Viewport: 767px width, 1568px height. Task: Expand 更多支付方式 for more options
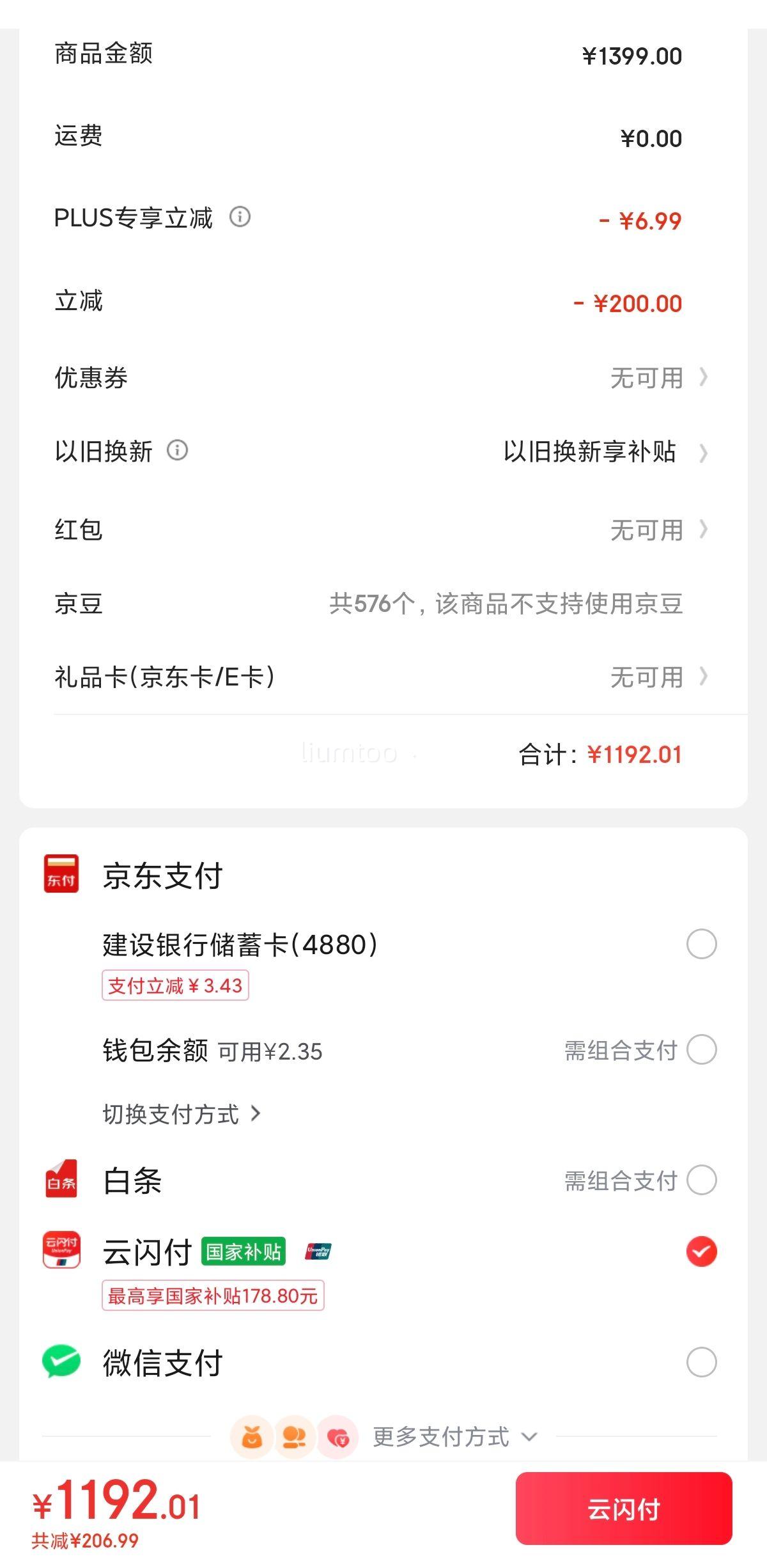[x=454, y=1437]
